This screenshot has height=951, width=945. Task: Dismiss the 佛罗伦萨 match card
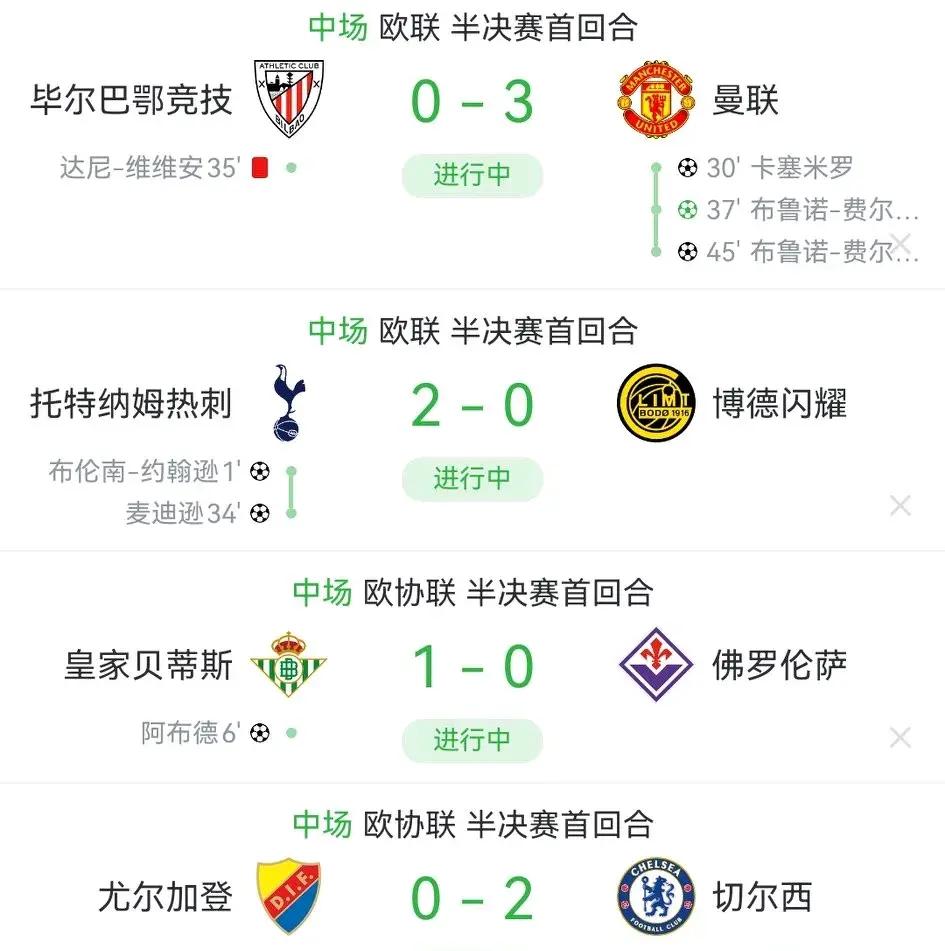pyautogui.click(x=900, y=738)
